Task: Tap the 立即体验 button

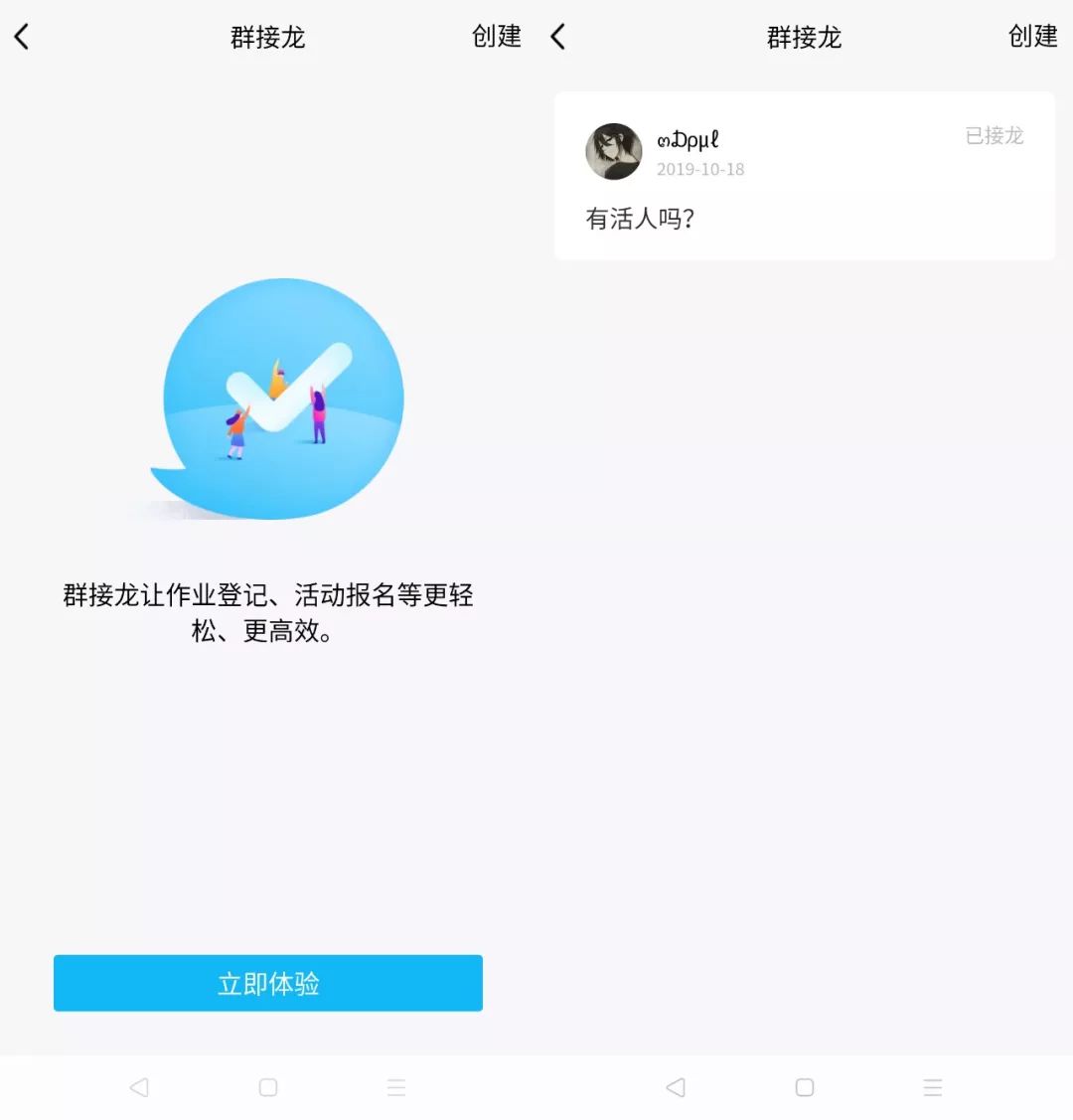Action: click(267, 983)
